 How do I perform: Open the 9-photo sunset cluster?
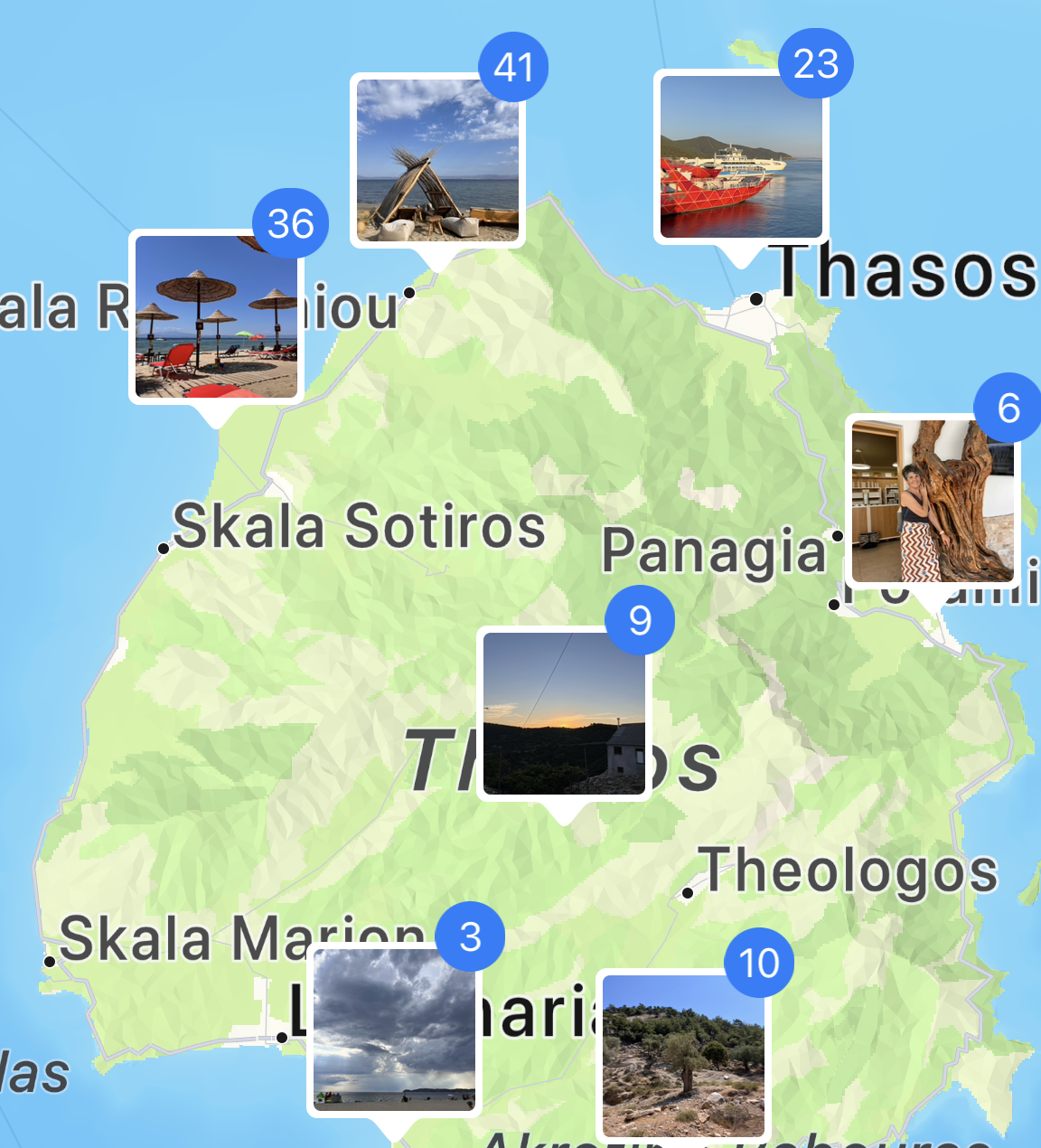[x=564, y=713]
